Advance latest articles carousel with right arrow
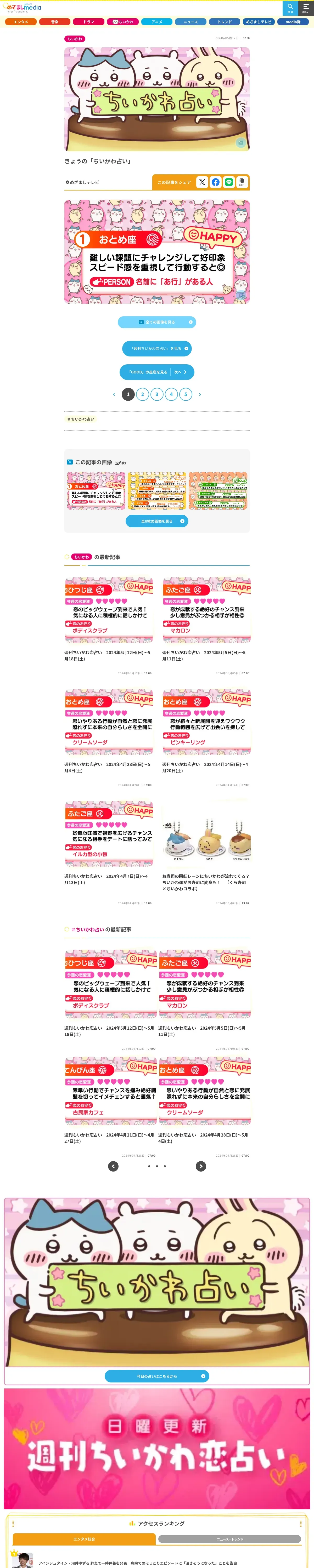This screenshot has width=314, height=1568. pos(201,1166)
